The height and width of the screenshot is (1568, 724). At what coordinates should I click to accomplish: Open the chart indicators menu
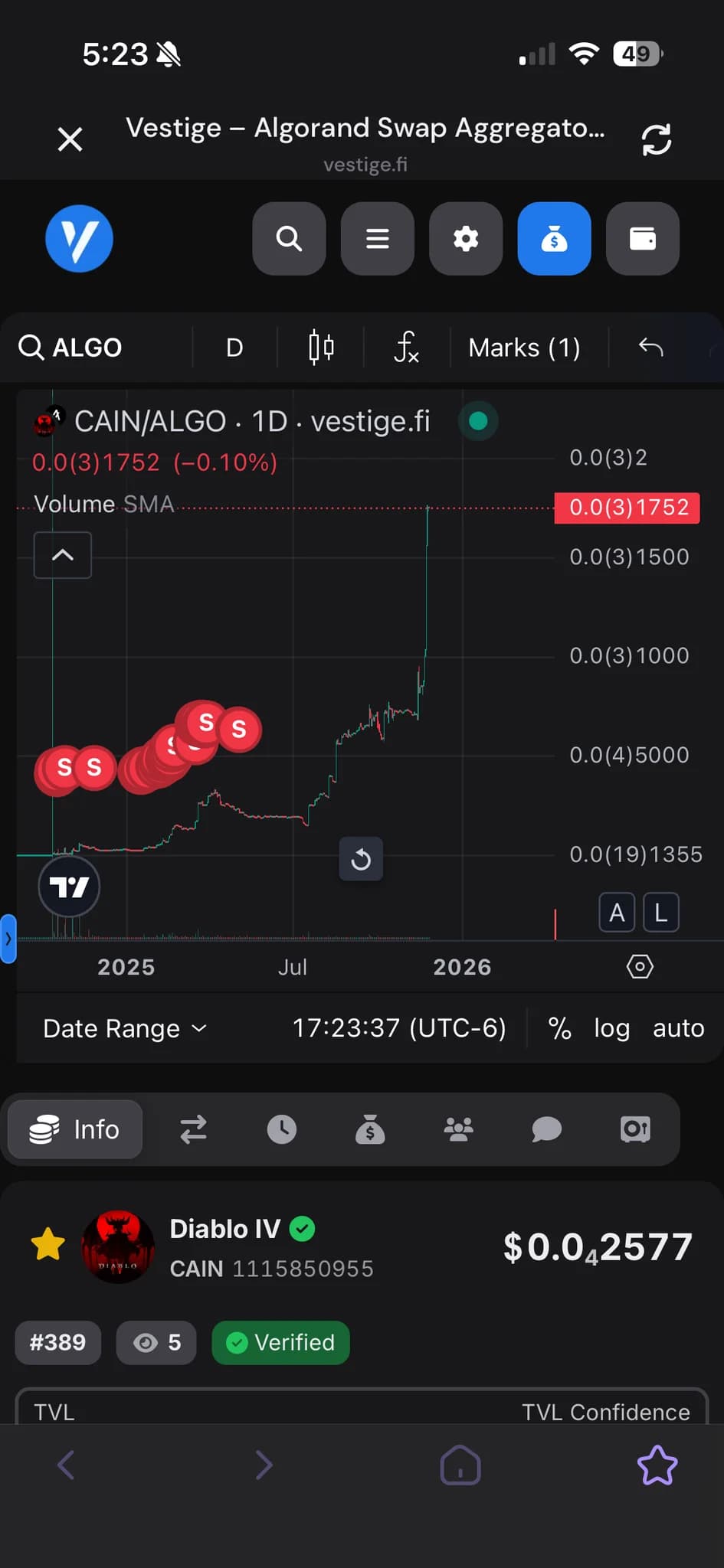pyautogui.click(x=406, y=348)
